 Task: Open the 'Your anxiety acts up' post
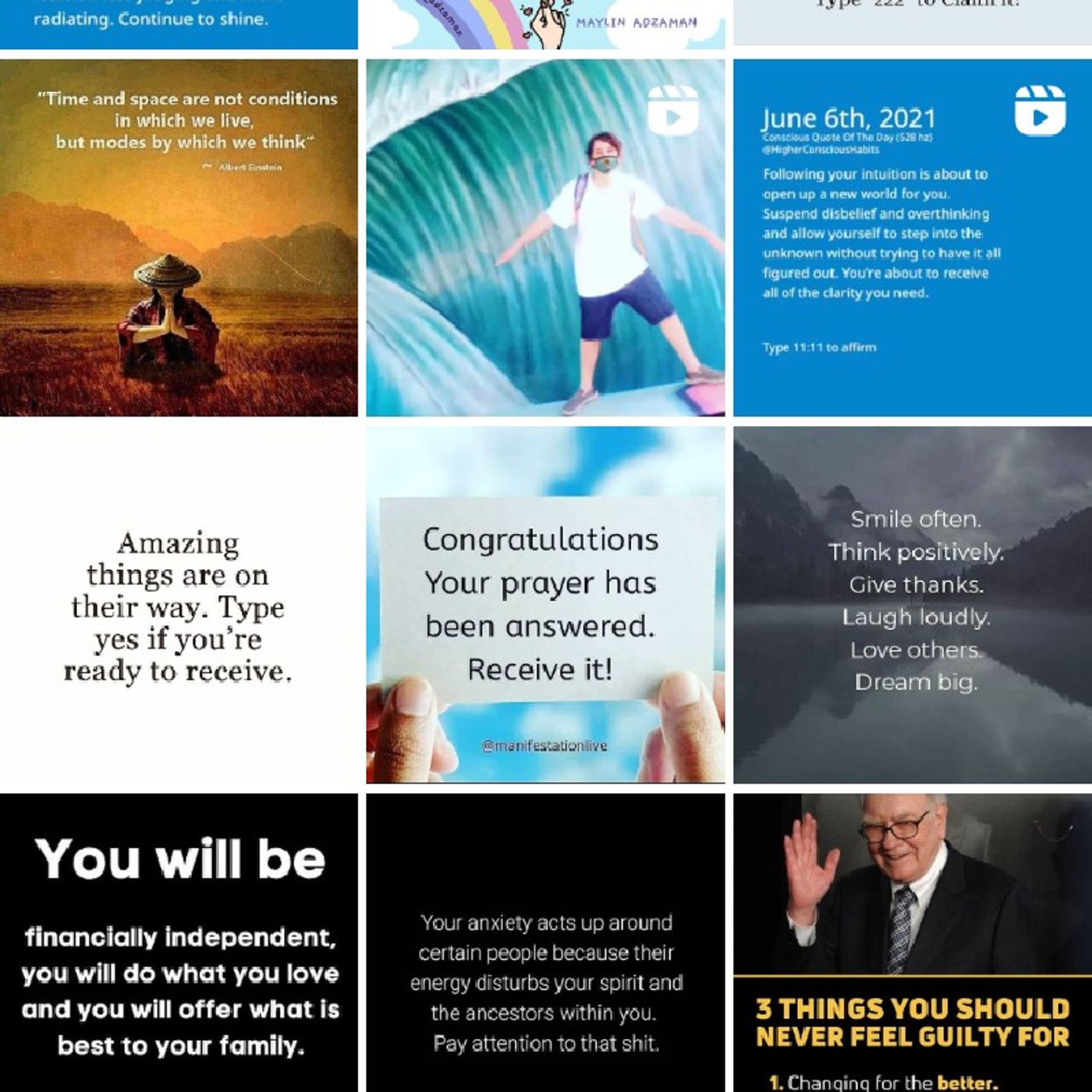545,942
